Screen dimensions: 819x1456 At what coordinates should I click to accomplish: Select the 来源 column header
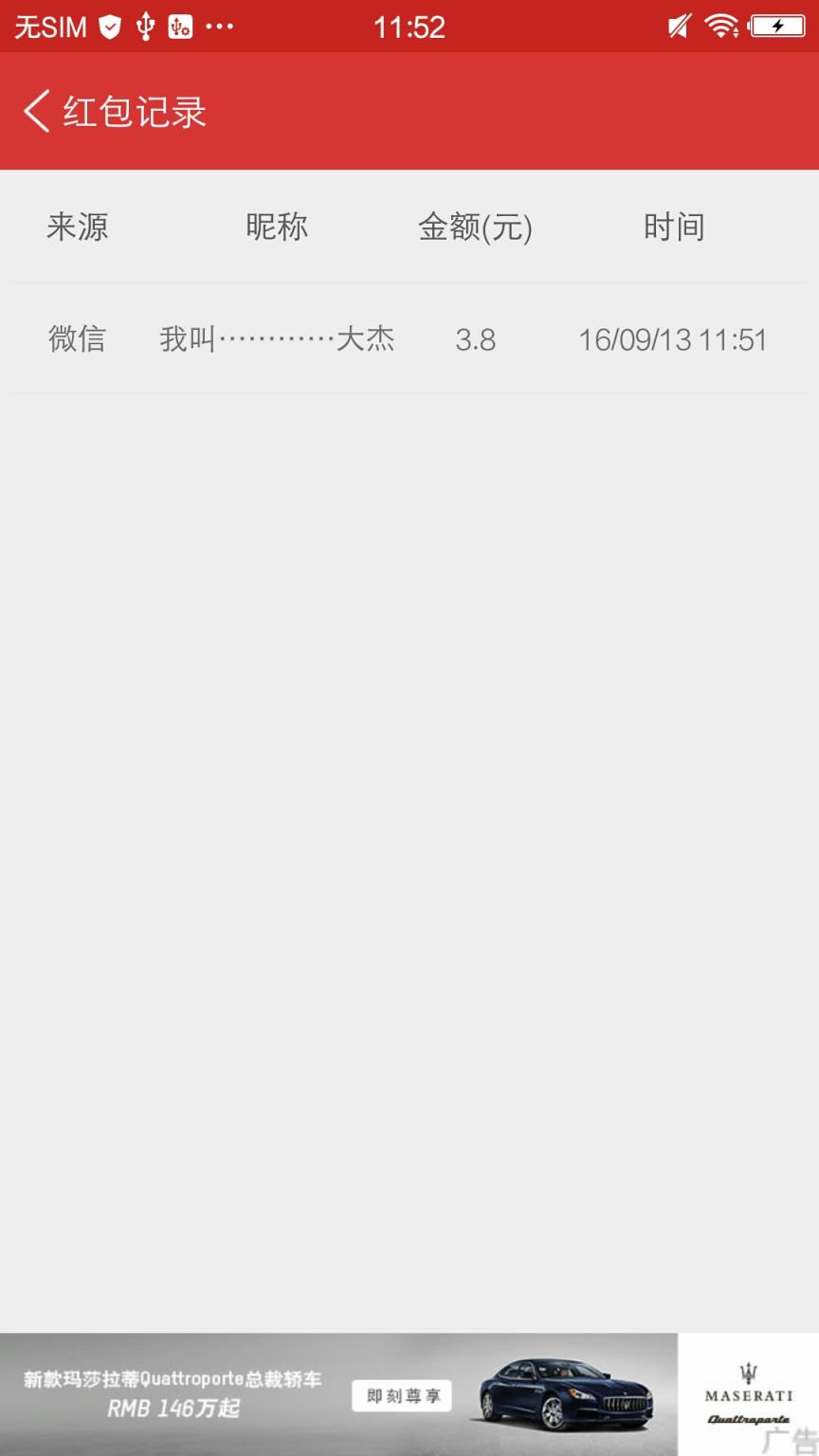point(78,227)
